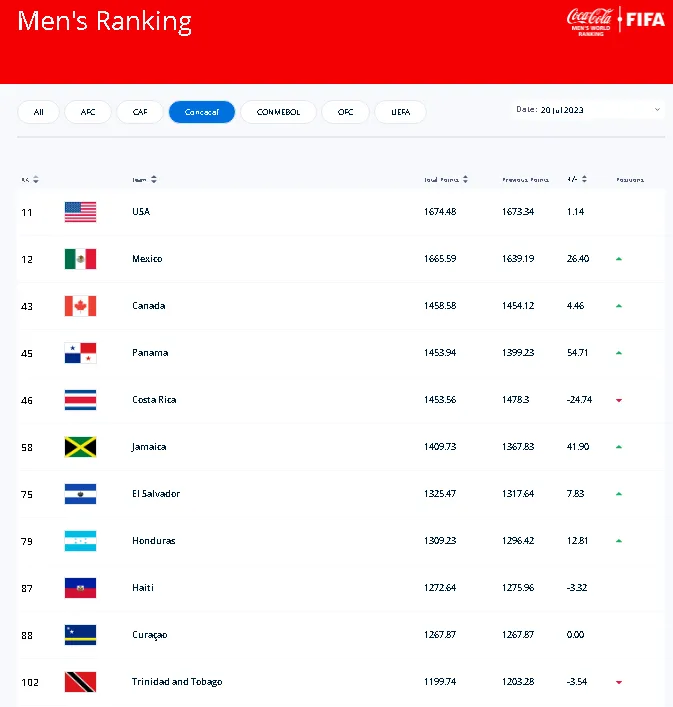Switch to the OFC filter
This screenshot has height=707, width=673.
[345, 112]
